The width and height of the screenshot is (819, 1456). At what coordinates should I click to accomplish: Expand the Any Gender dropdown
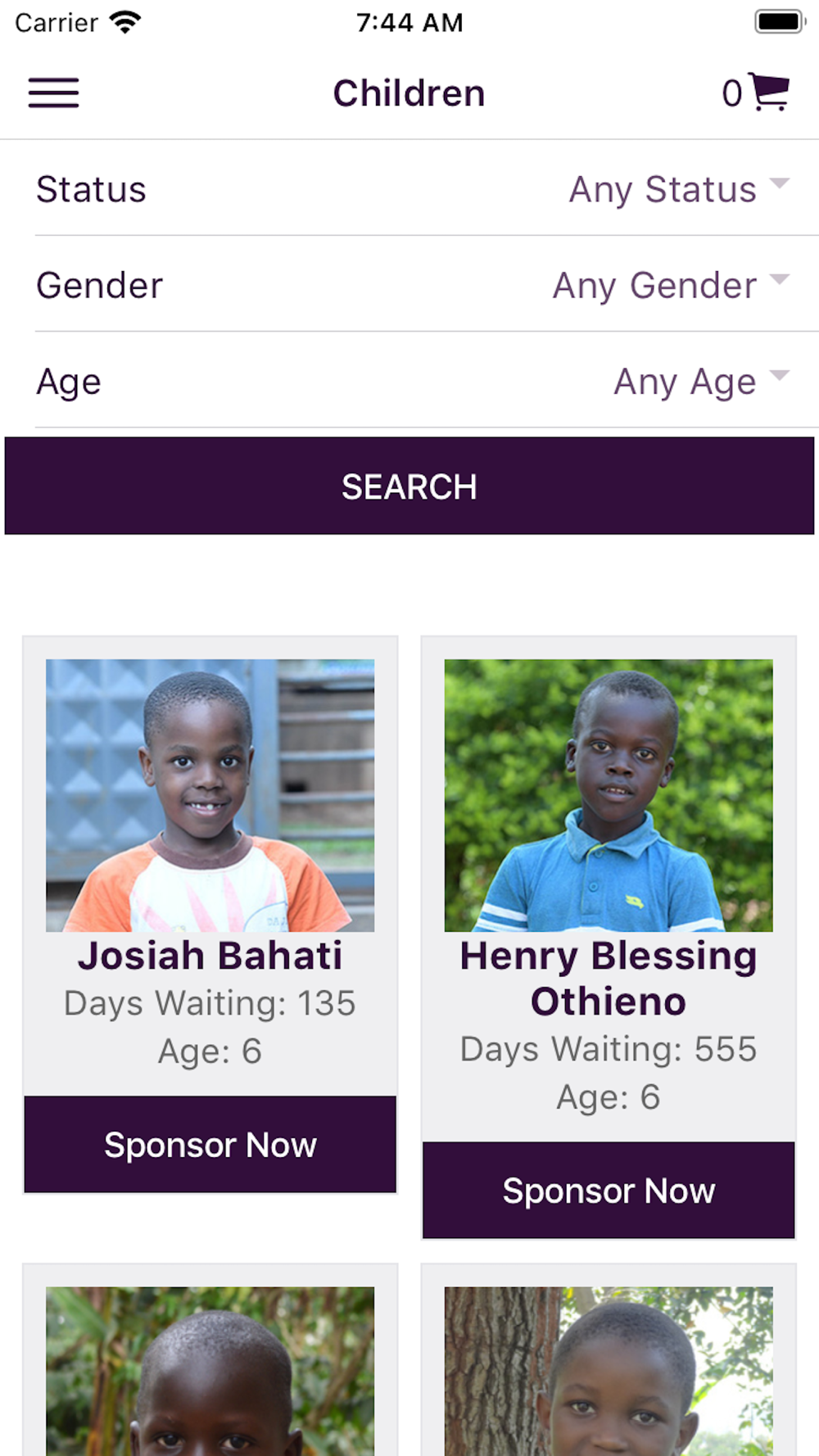(x=671, y=285)
